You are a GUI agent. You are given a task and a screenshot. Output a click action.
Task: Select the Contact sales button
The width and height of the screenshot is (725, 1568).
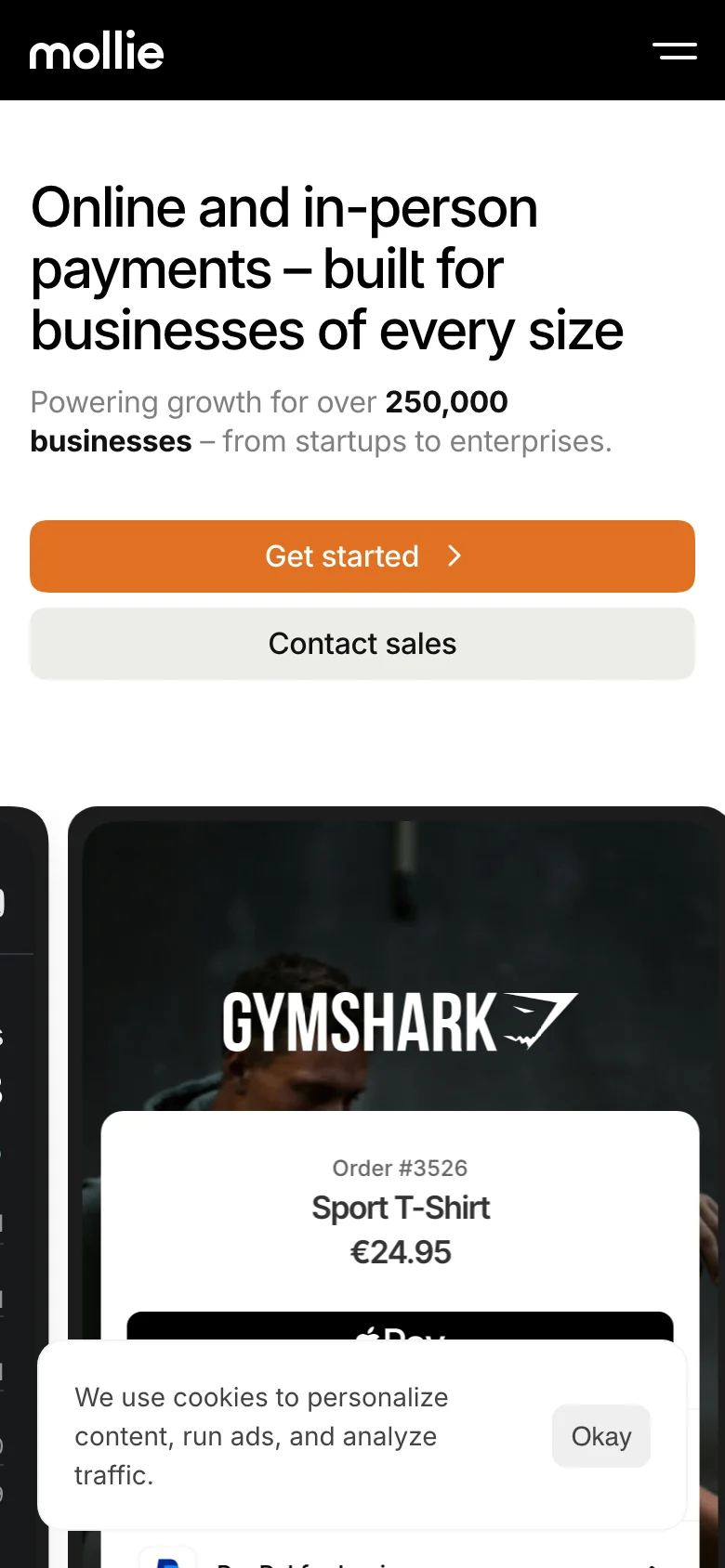[x=362, y=643]
